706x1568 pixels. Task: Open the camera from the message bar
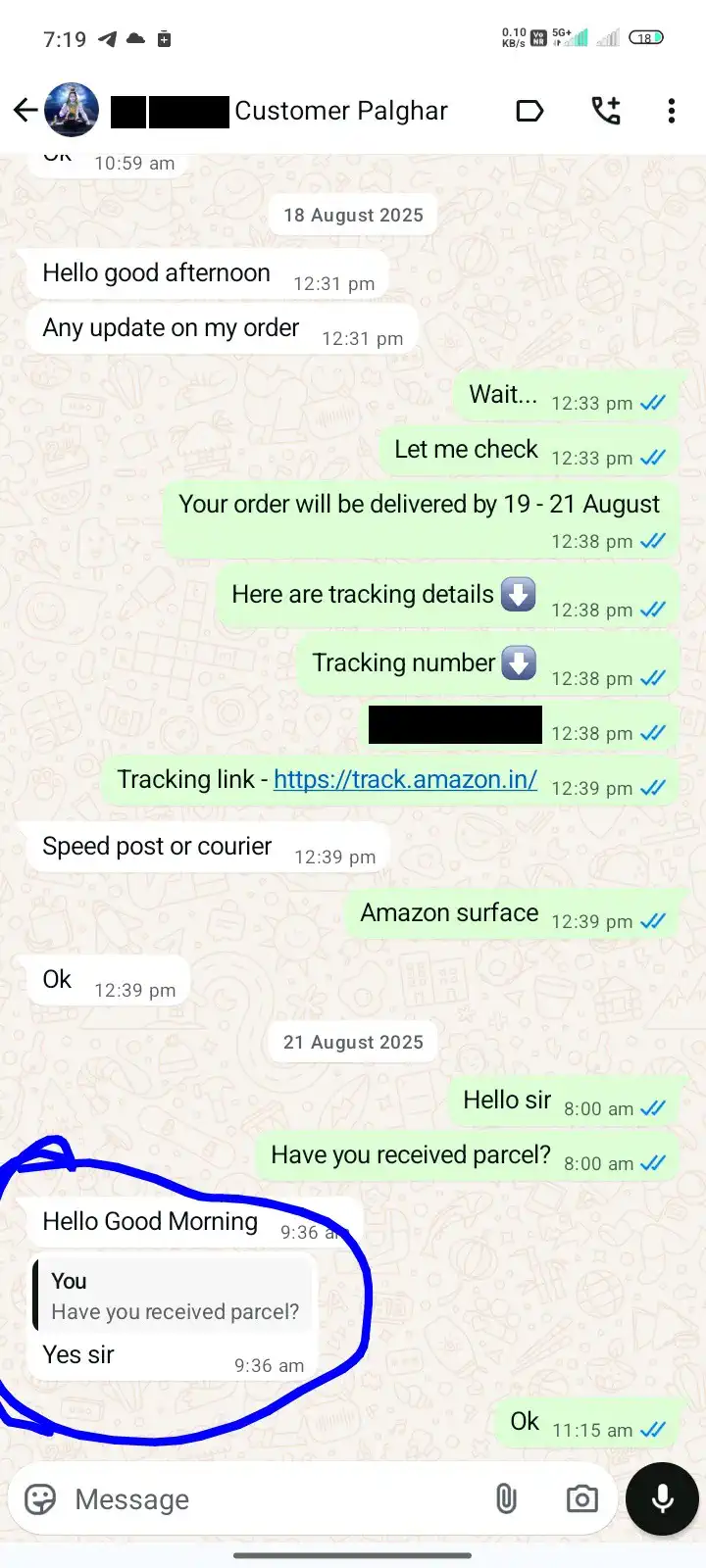[x=581, y=1499]
